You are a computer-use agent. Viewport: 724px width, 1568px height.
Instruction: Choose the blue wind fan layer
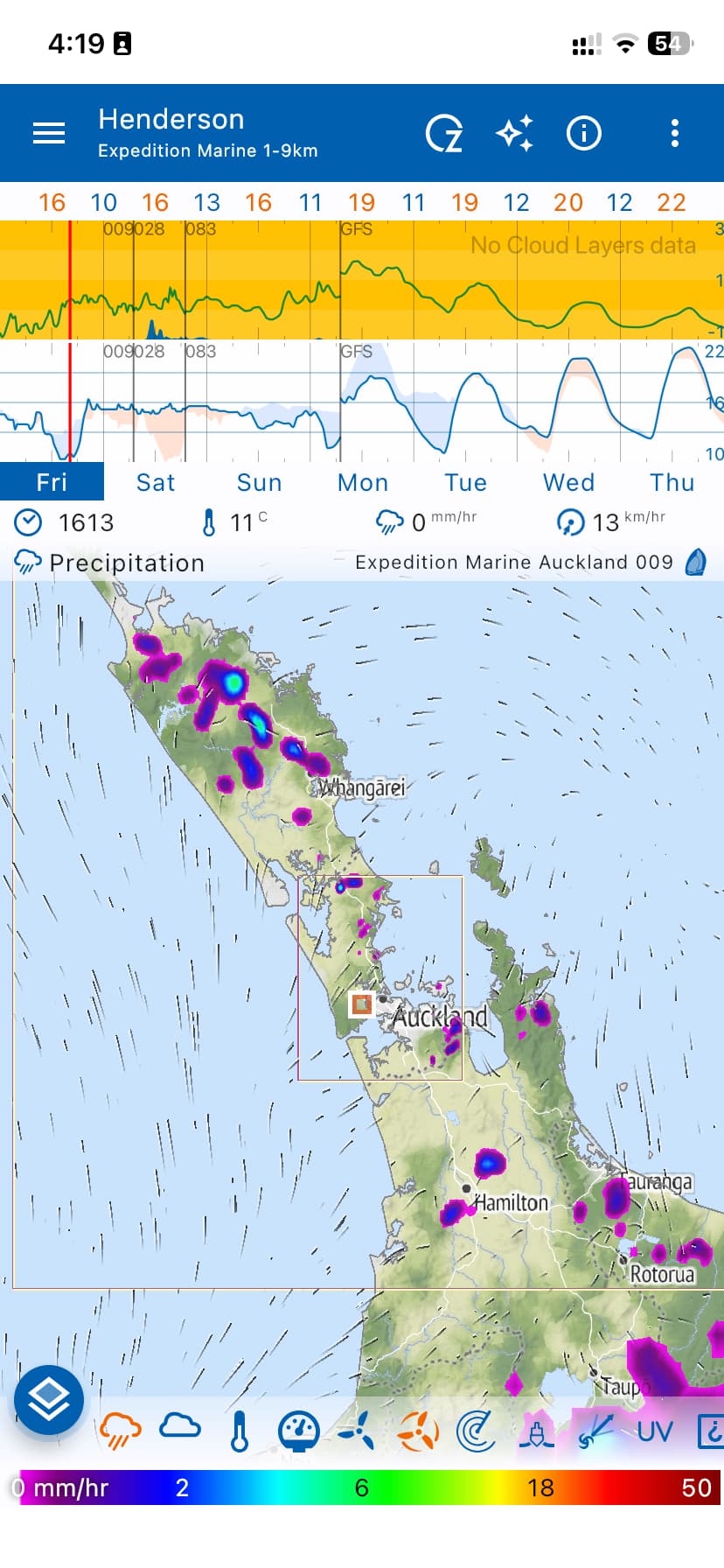[x=357, y=1432]
